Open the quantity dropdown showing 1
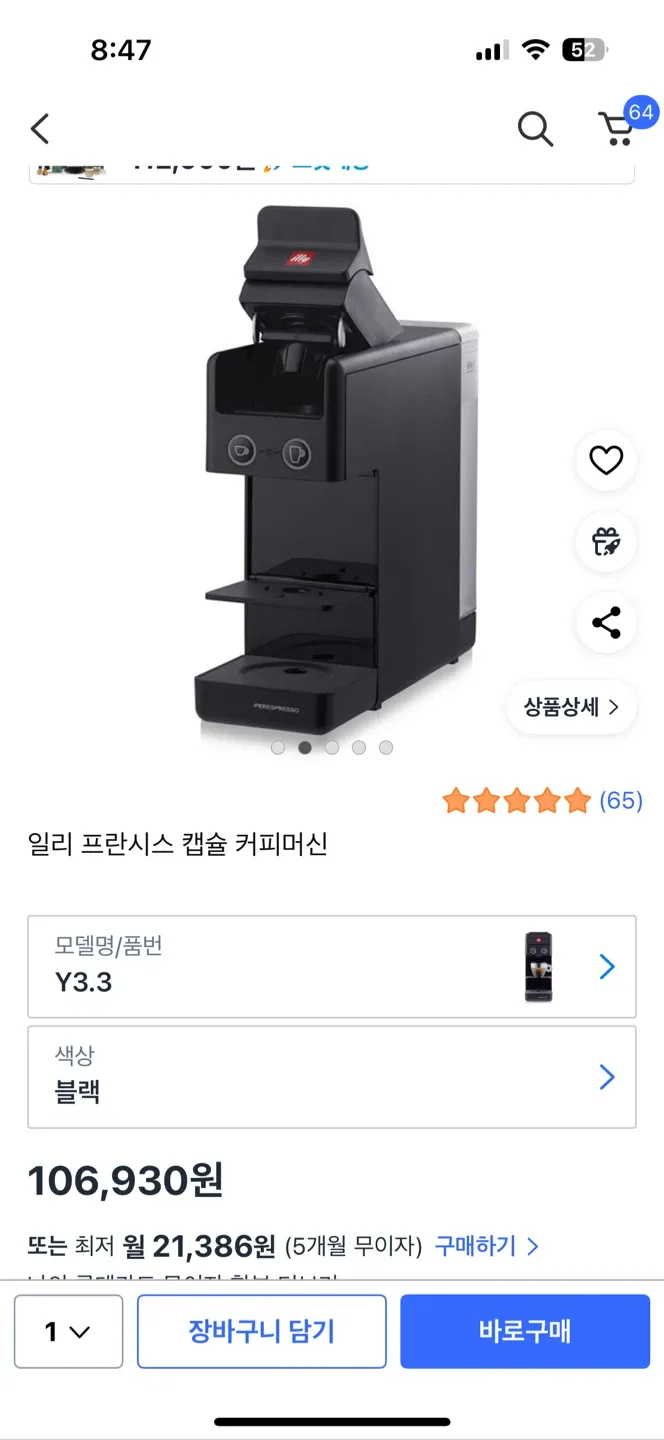The width and height of the screenshot is (664, 1440). [x=68, y=1332]
